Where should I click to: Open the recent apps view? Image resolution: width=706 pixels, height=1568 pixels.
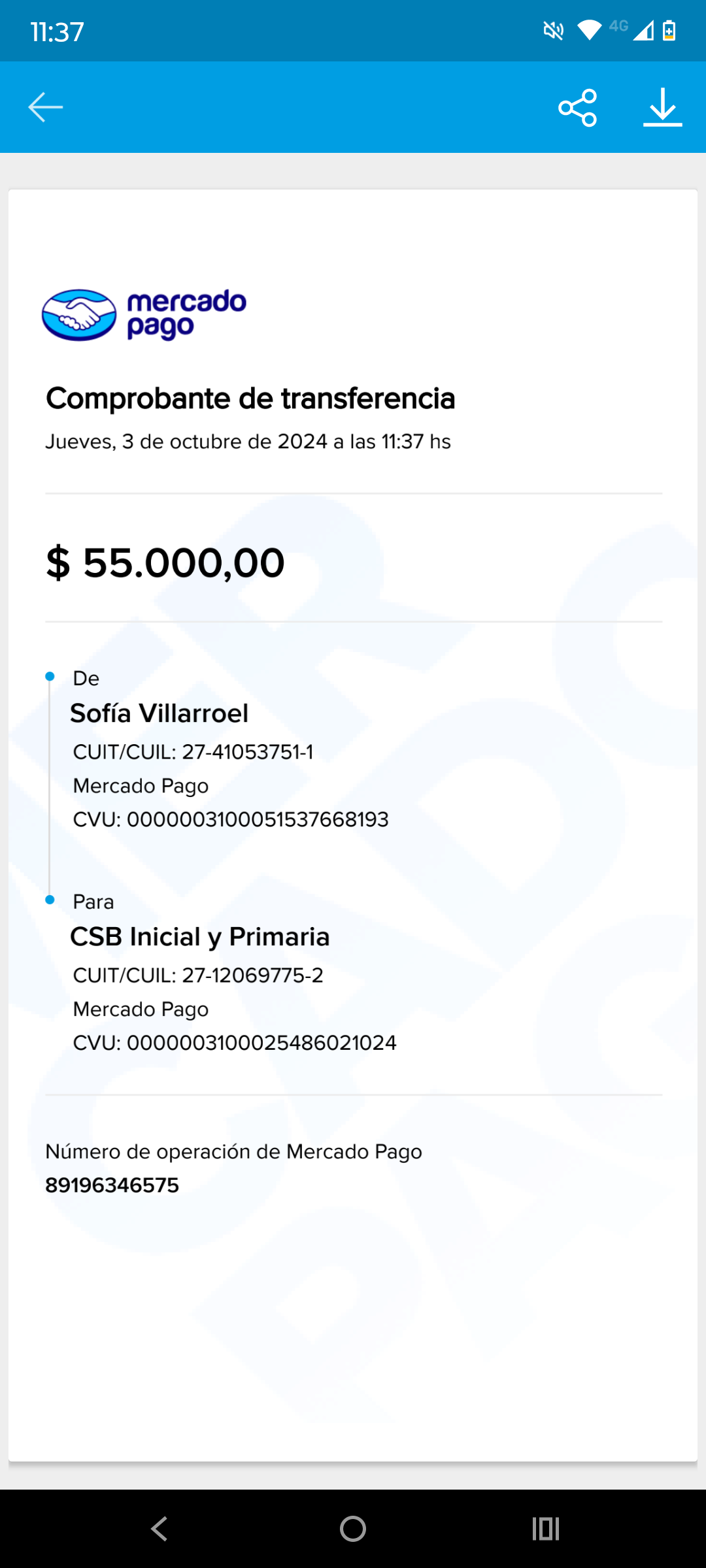[x=546, y=1529]
